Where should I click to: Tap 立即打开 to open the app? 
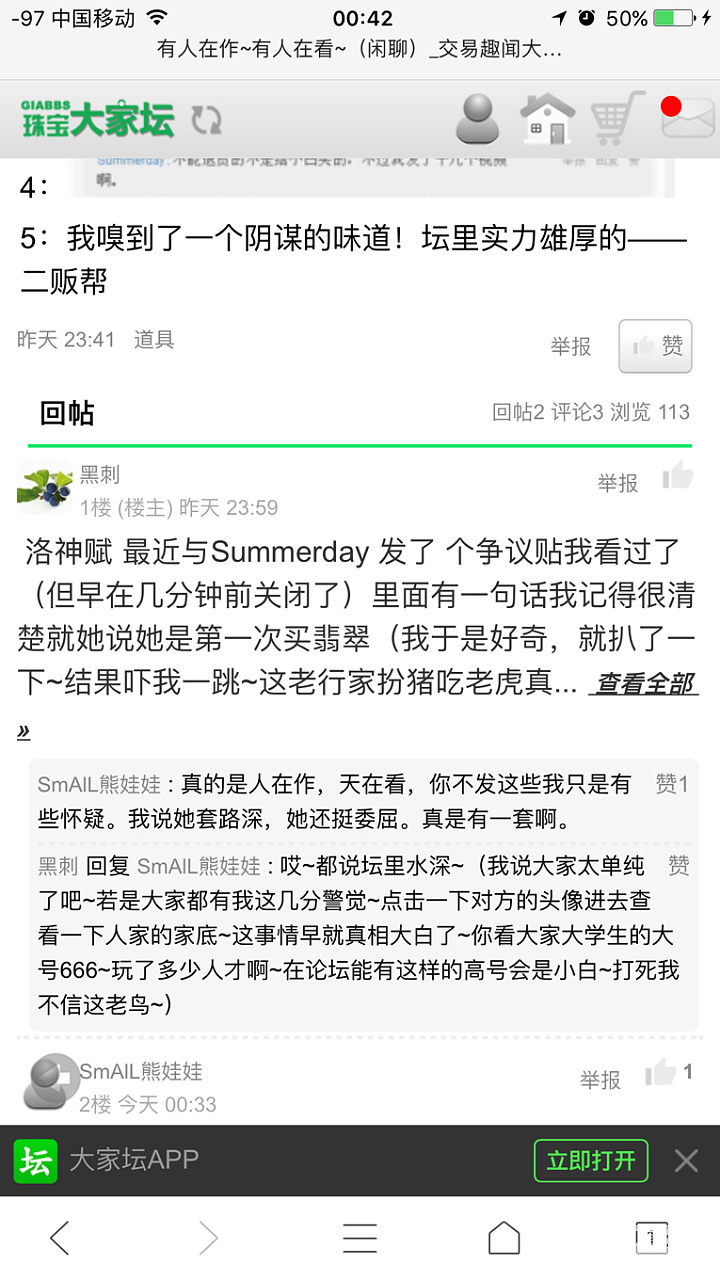pyautogui.click(x=590, y=1160)
